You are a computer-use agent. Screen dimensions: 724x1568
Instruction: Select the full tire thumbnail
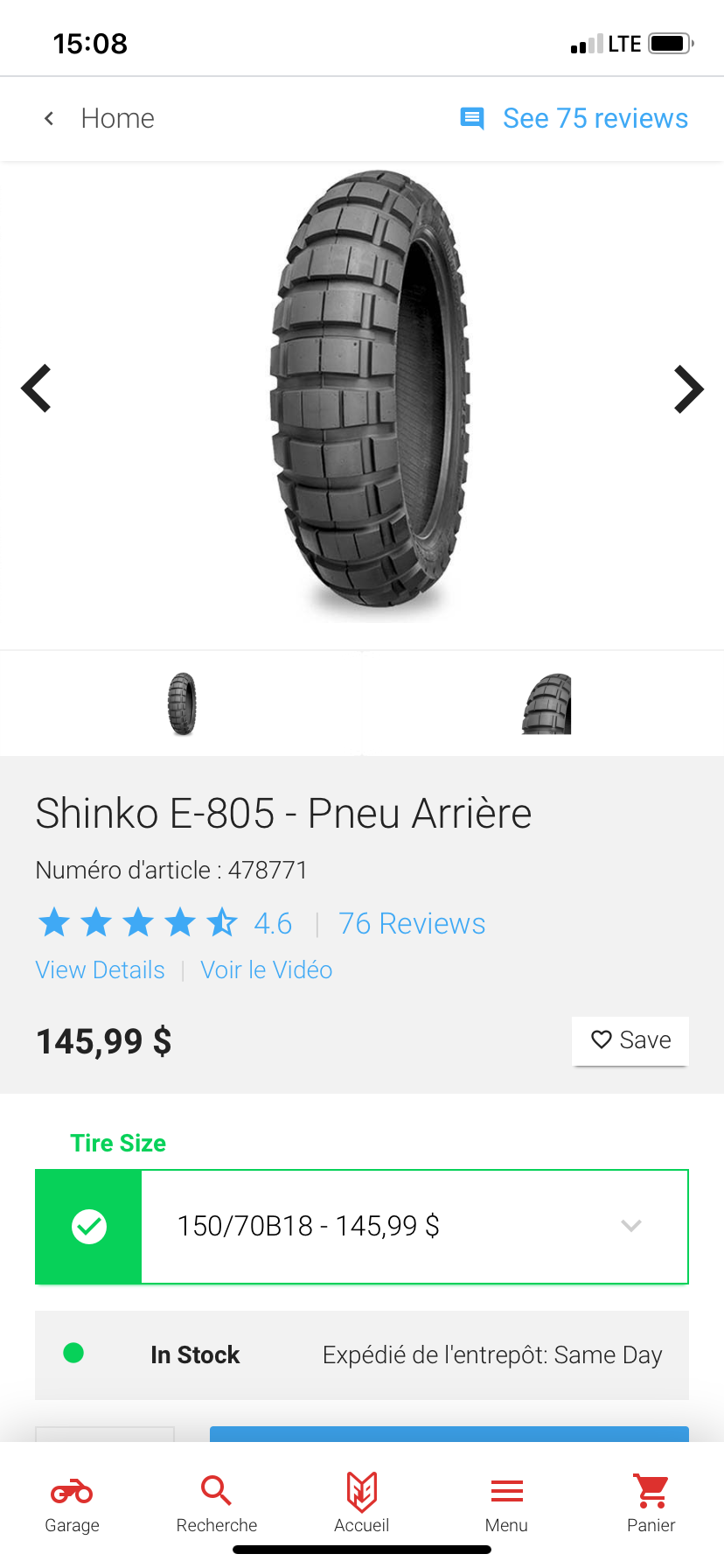[182, 703]
